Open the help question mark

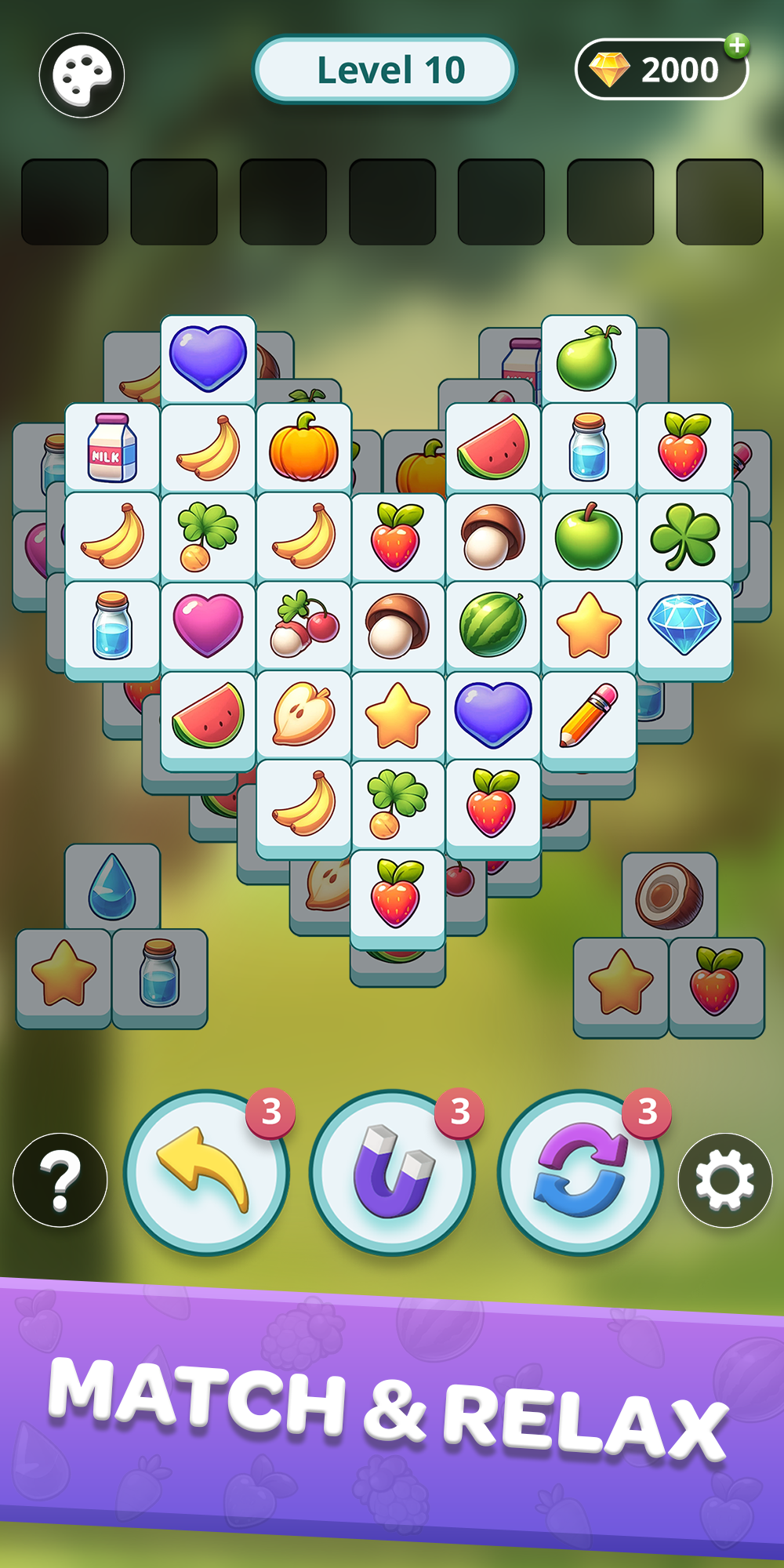[60, 1180]
